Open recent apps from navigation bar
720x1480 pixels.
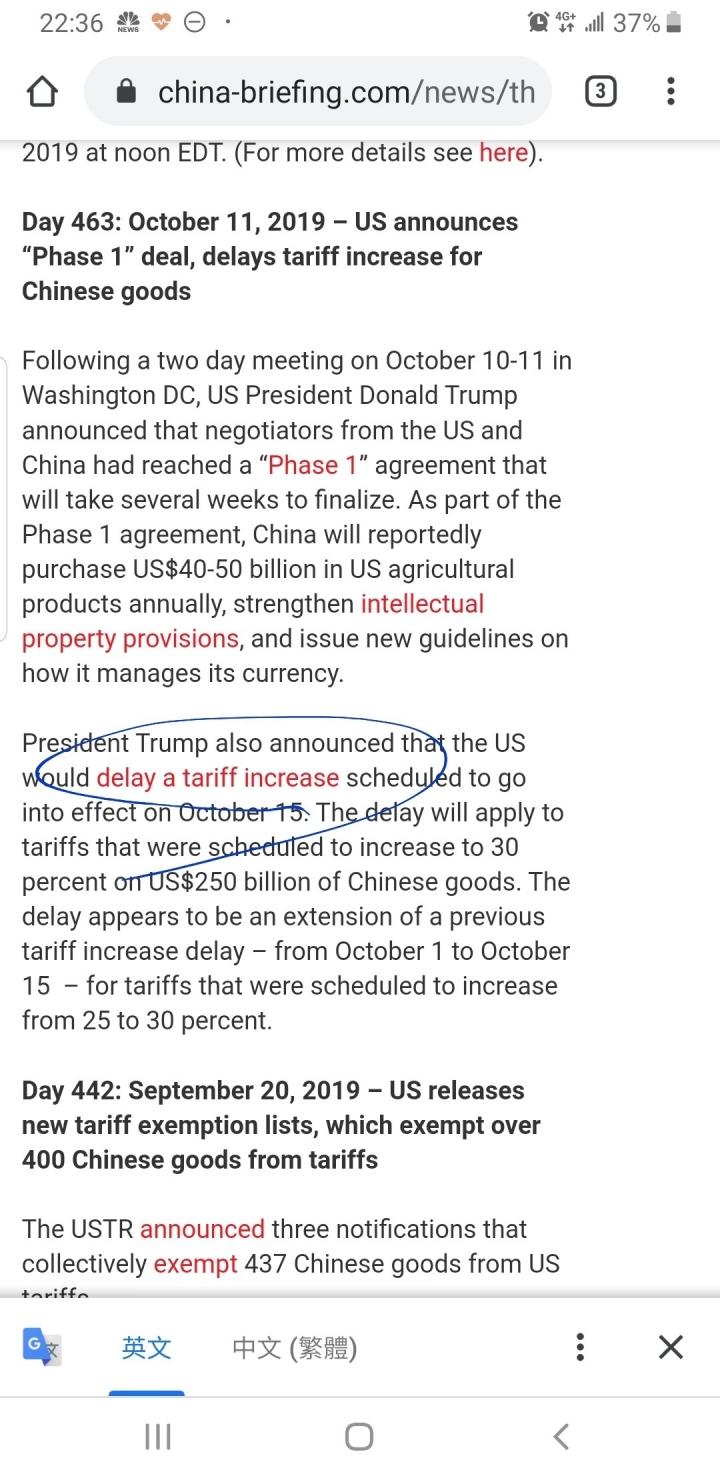click(x=158, y=1437)
